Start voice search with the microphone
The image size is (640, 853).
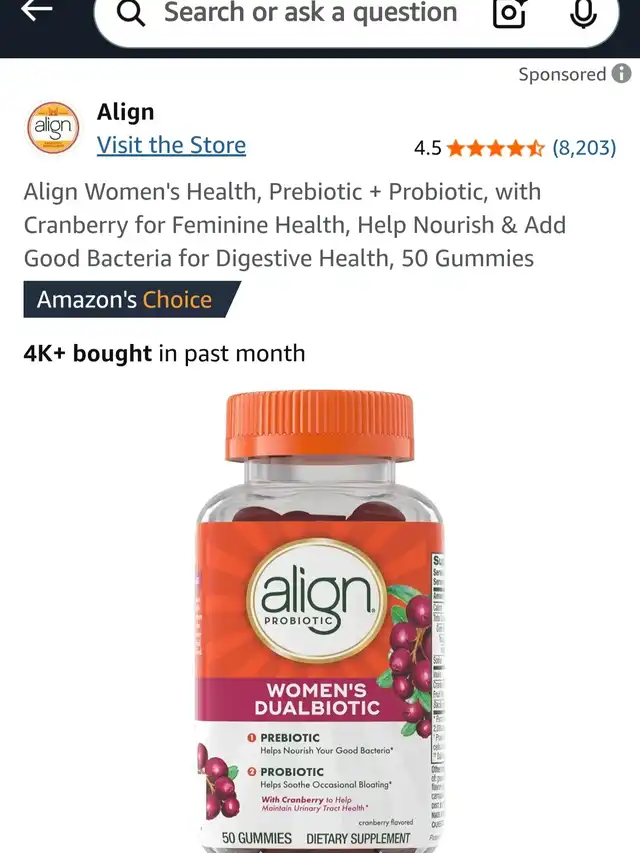tap(583, 13)
